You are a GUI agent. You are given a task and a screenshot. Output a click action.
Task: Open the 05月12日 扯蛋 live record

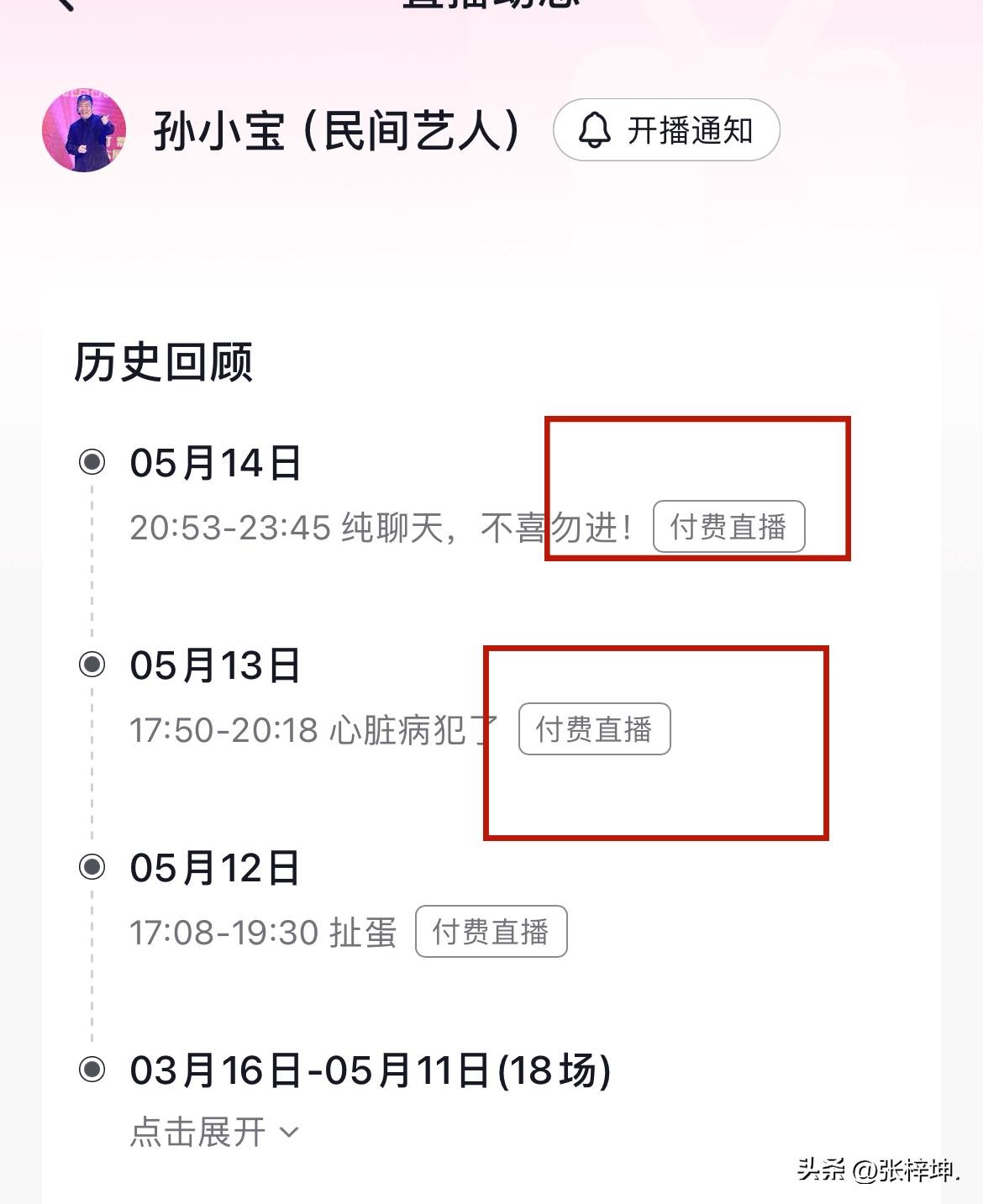point(262,932)
